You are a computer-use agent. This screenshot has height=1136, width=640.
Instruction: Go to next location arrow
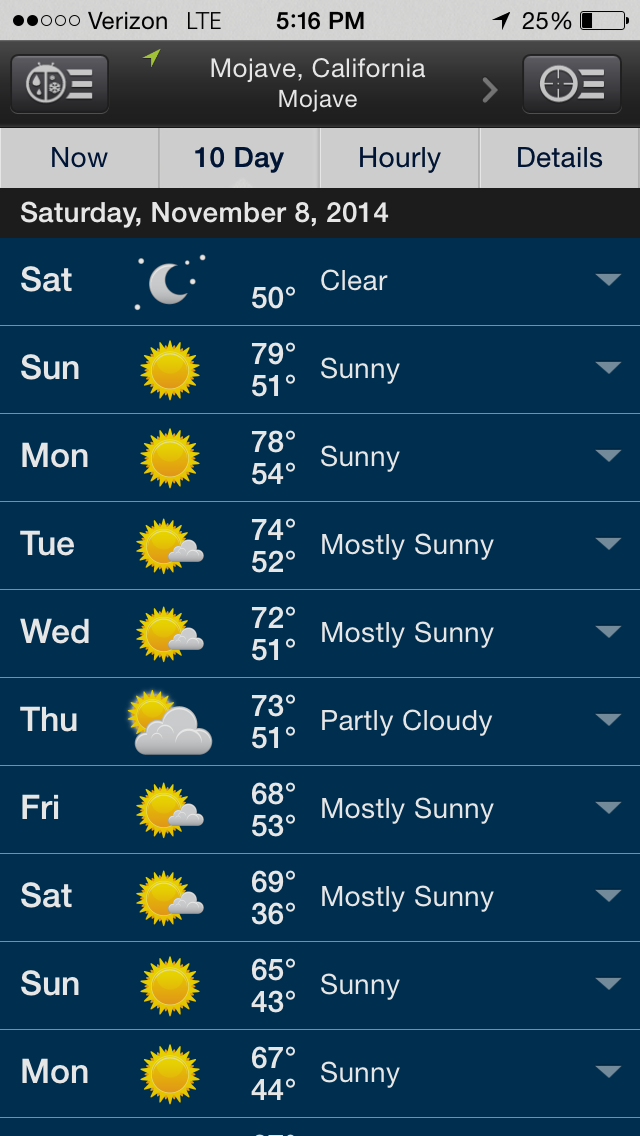(490, 90)
